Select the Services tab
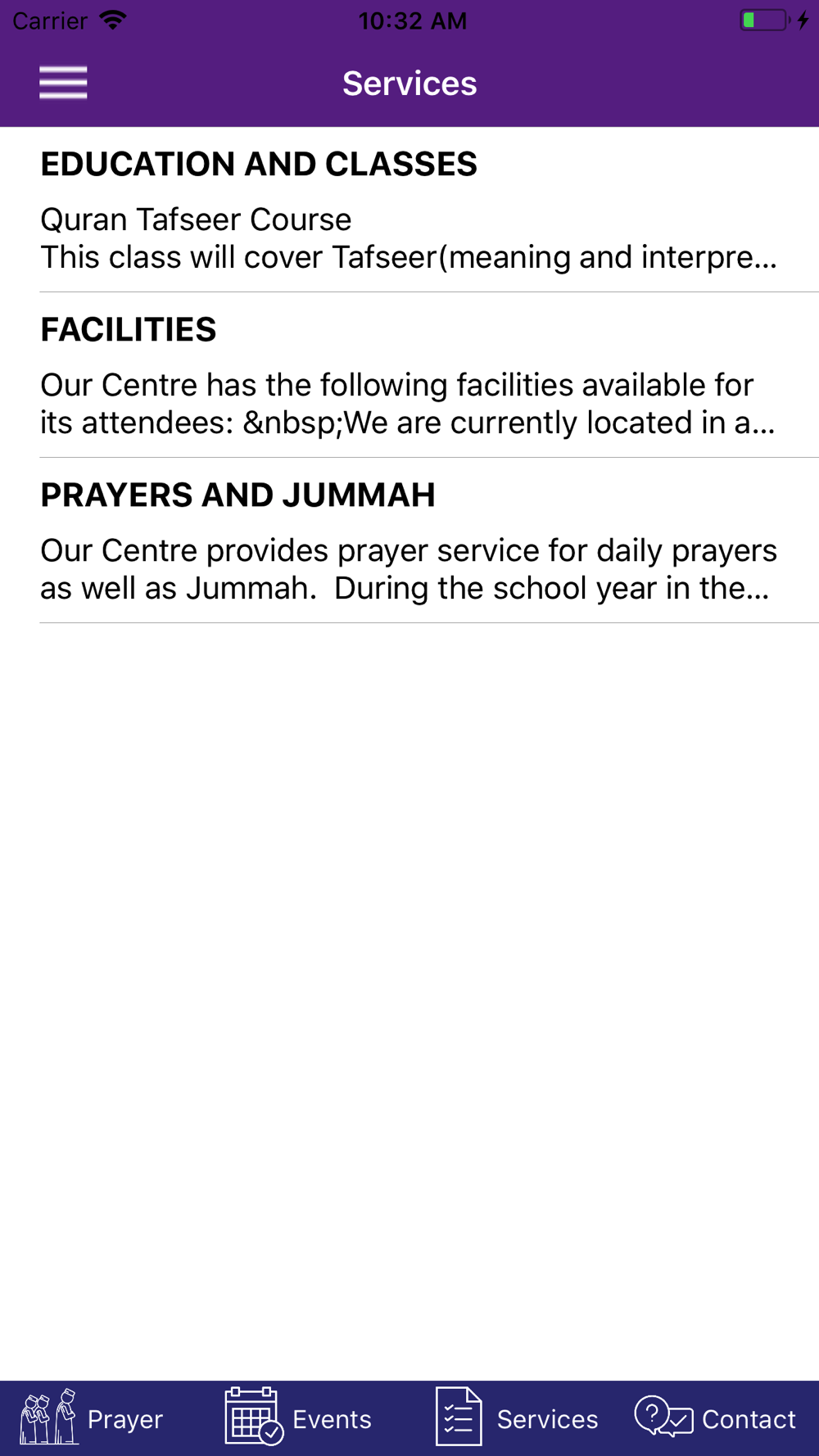This screenshot has height=1456, width=819. tap(517, 1418)
